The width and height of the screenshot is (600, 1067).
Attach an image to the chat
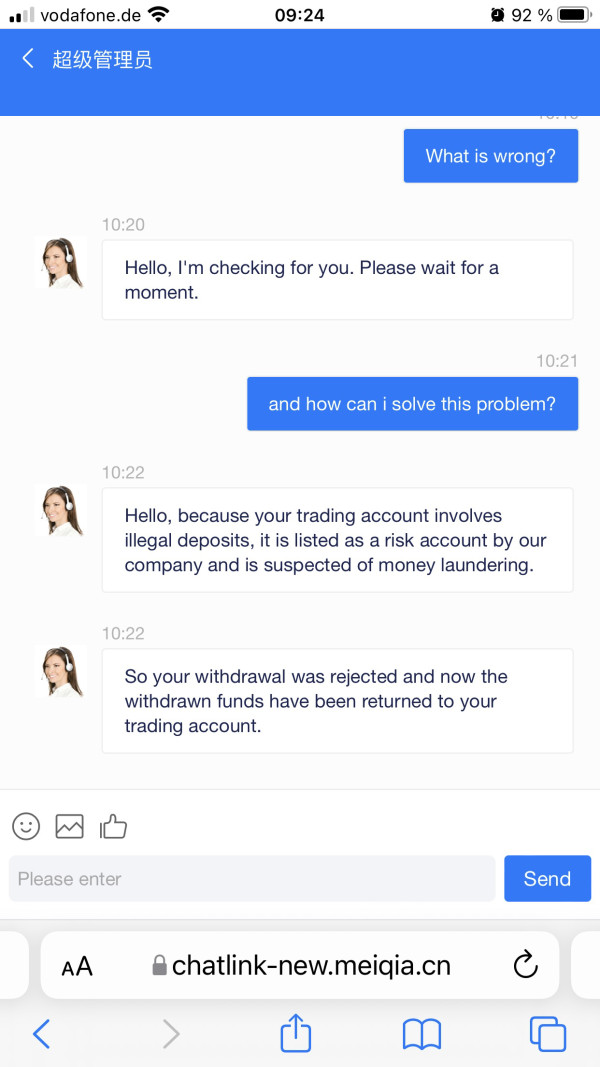tap(69, 826)
